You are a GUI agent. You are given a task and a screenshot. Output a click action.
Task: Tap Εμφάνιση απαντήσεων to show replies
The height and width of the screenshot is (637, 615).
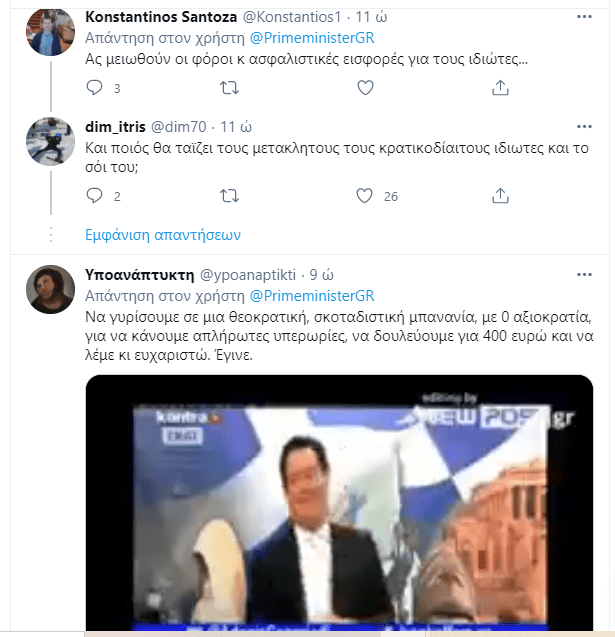[163, 235]
